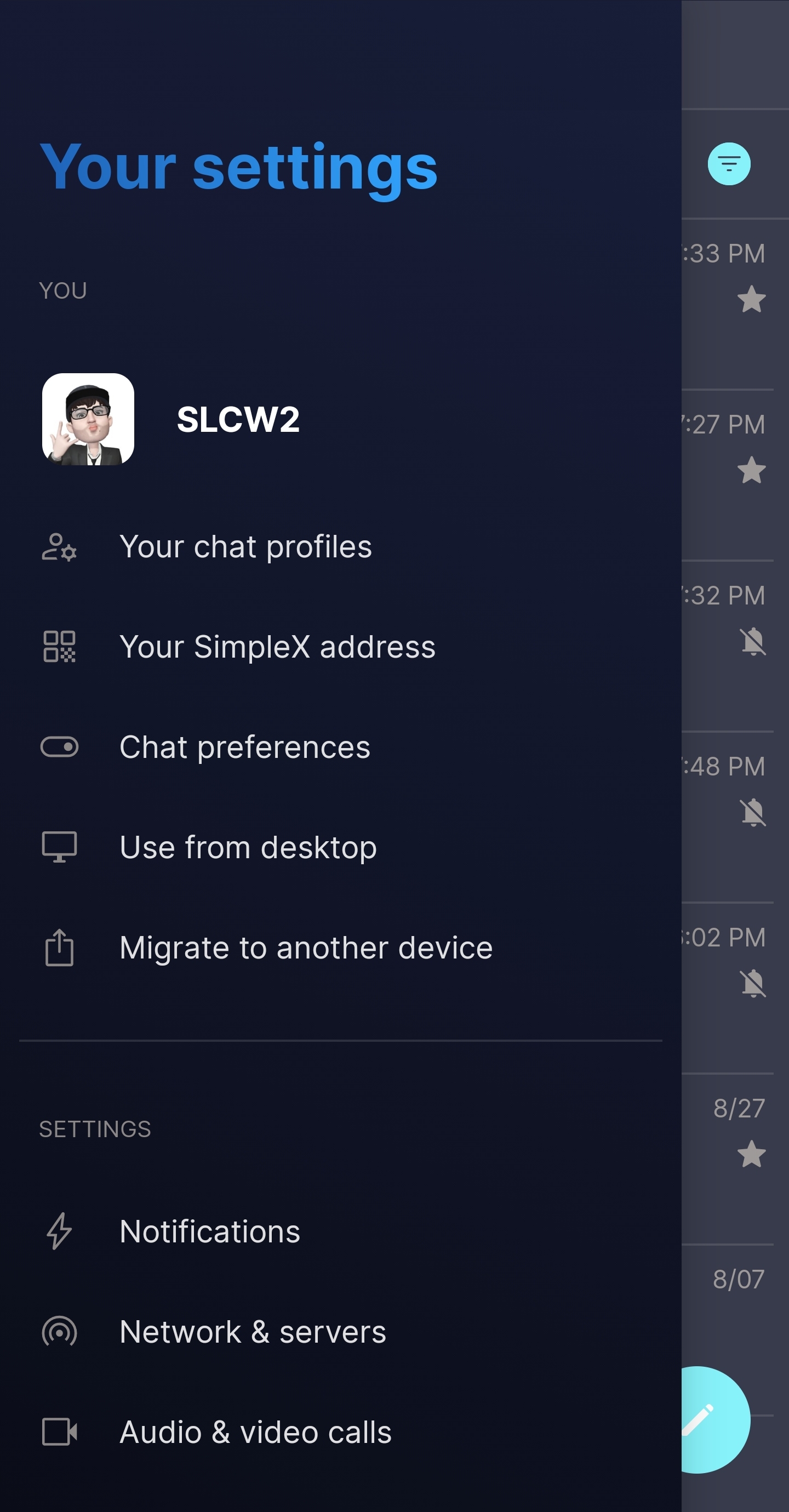Select Use from desktop
789x1512 pixels.
point(248,848)
